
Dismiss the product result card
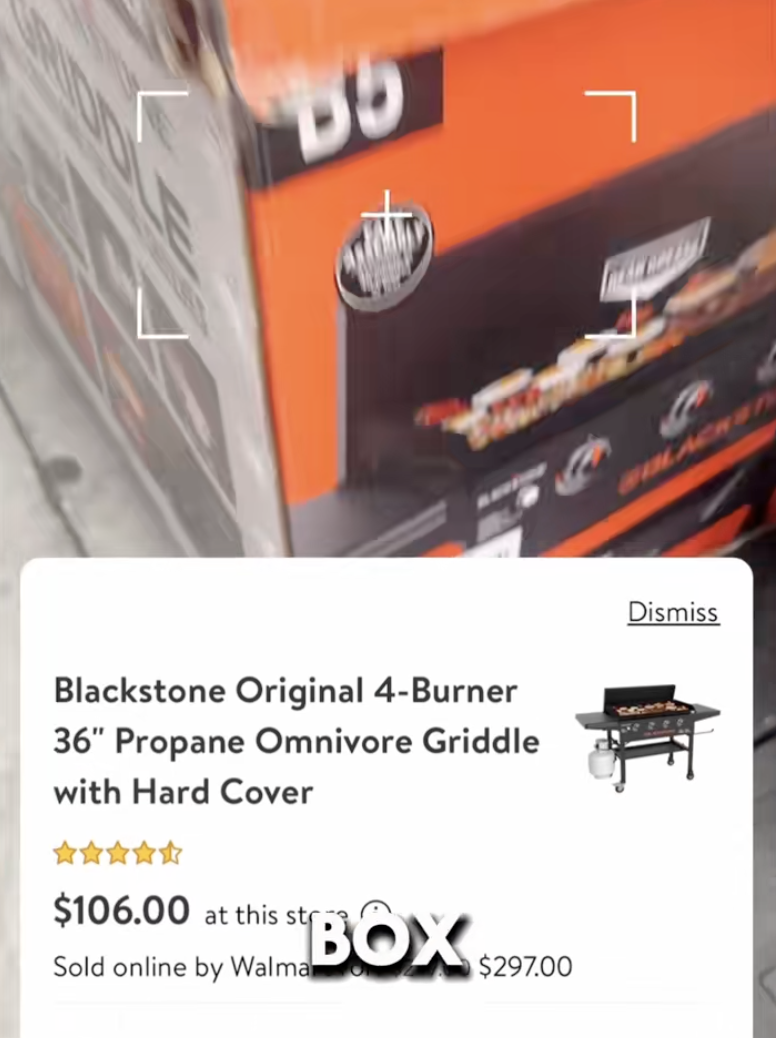click(x=672, y=613)
